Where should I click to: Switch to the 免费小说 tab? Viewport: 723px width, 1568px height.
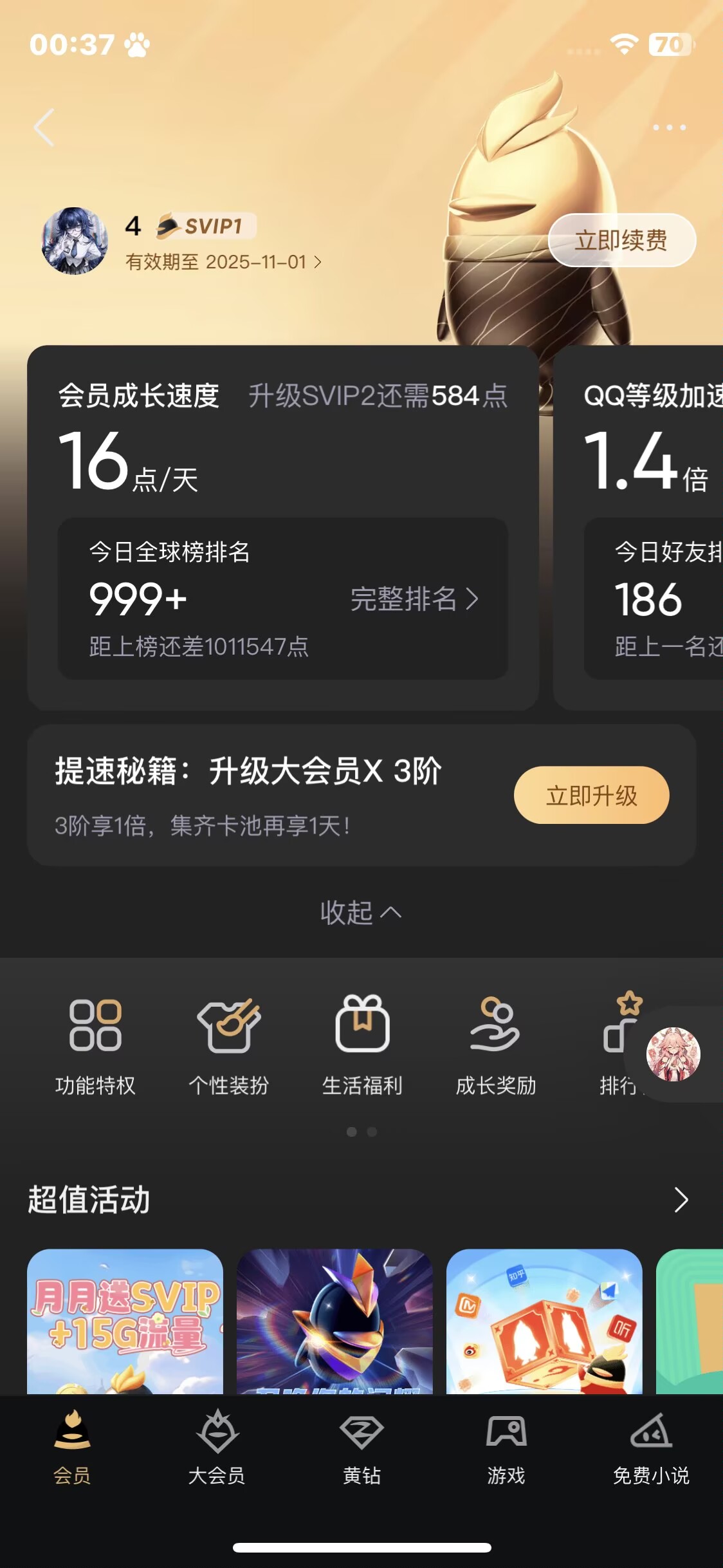point(651,1446)
